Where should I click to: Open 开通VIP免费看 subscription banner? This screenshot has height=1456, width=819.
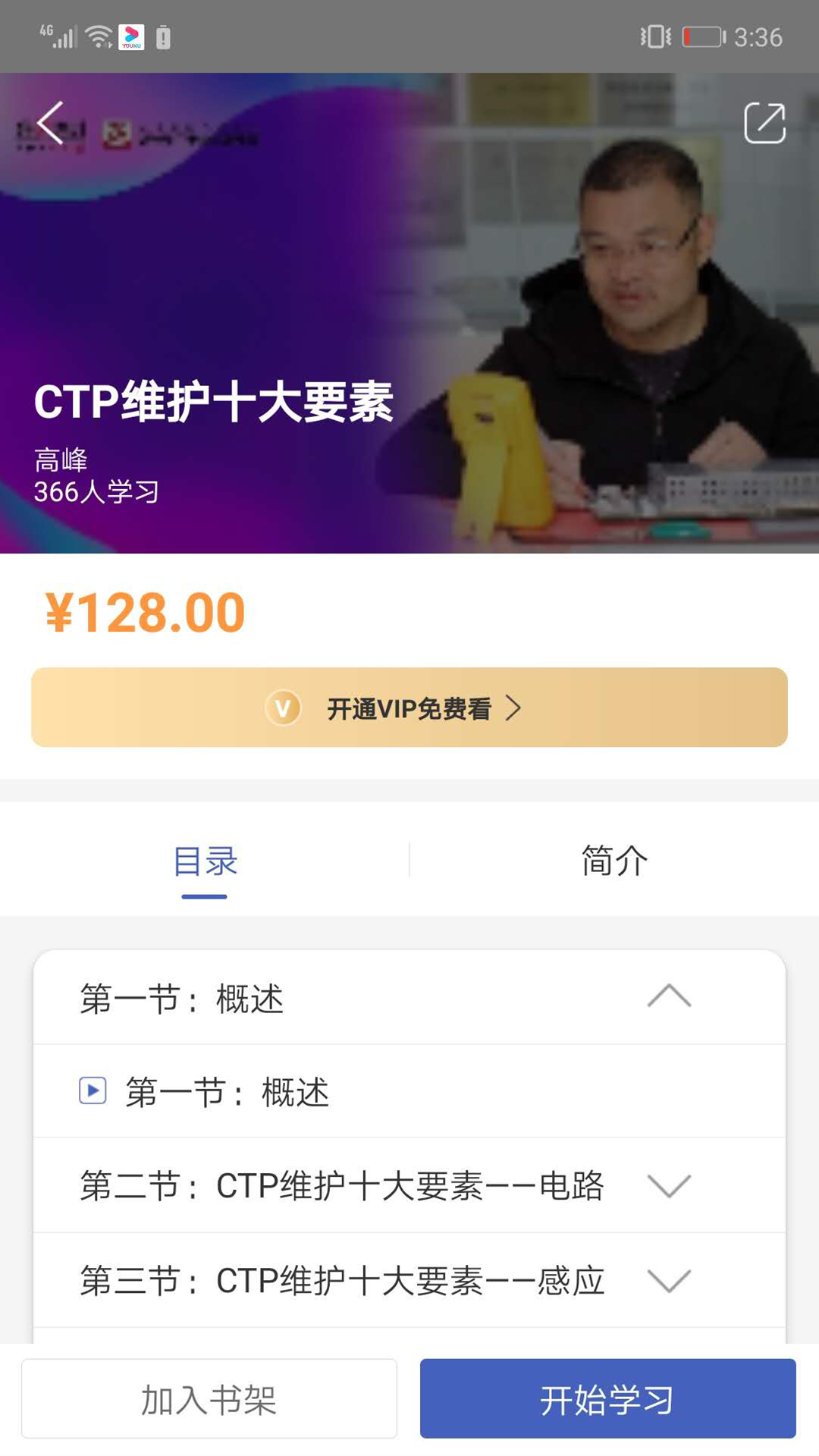409,708
